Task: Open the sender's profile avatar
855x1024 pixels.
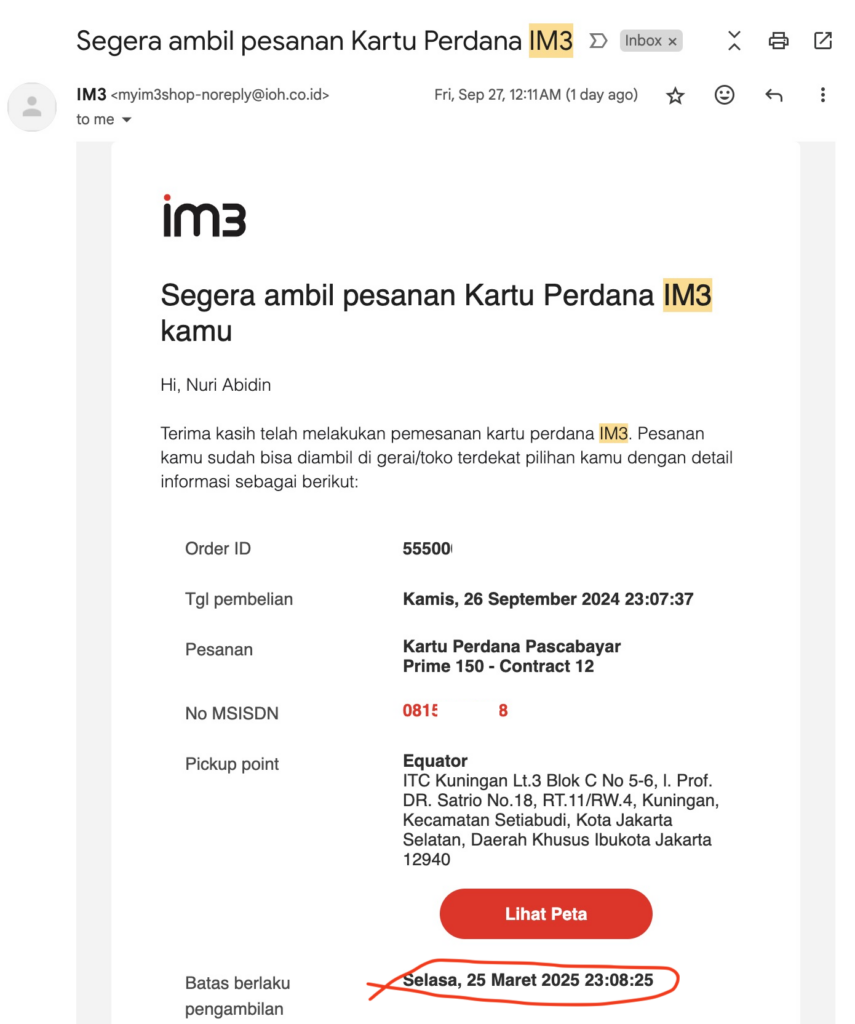Action: [x=32, y=107]
